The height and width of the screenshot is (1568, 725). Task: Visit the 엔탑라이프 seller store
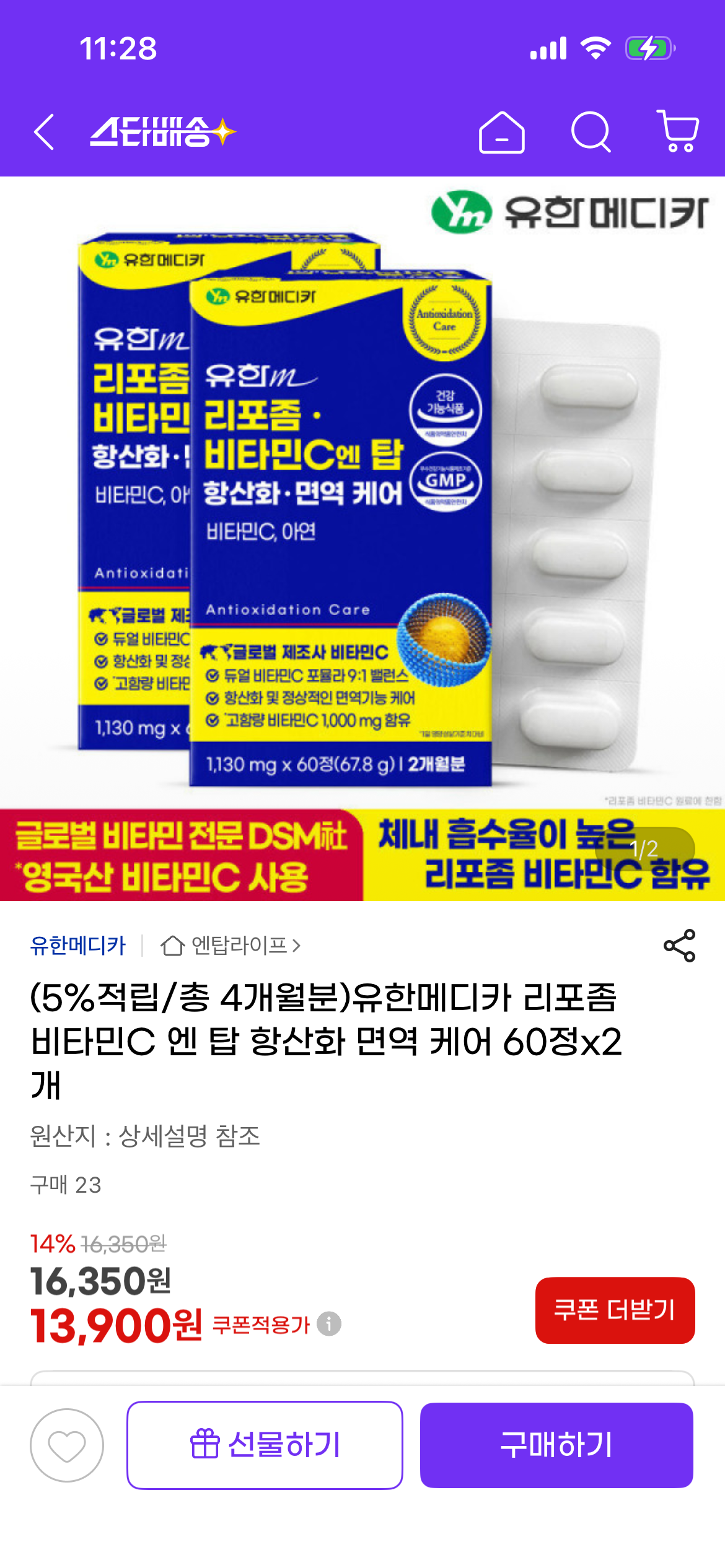tap(231, 946)
